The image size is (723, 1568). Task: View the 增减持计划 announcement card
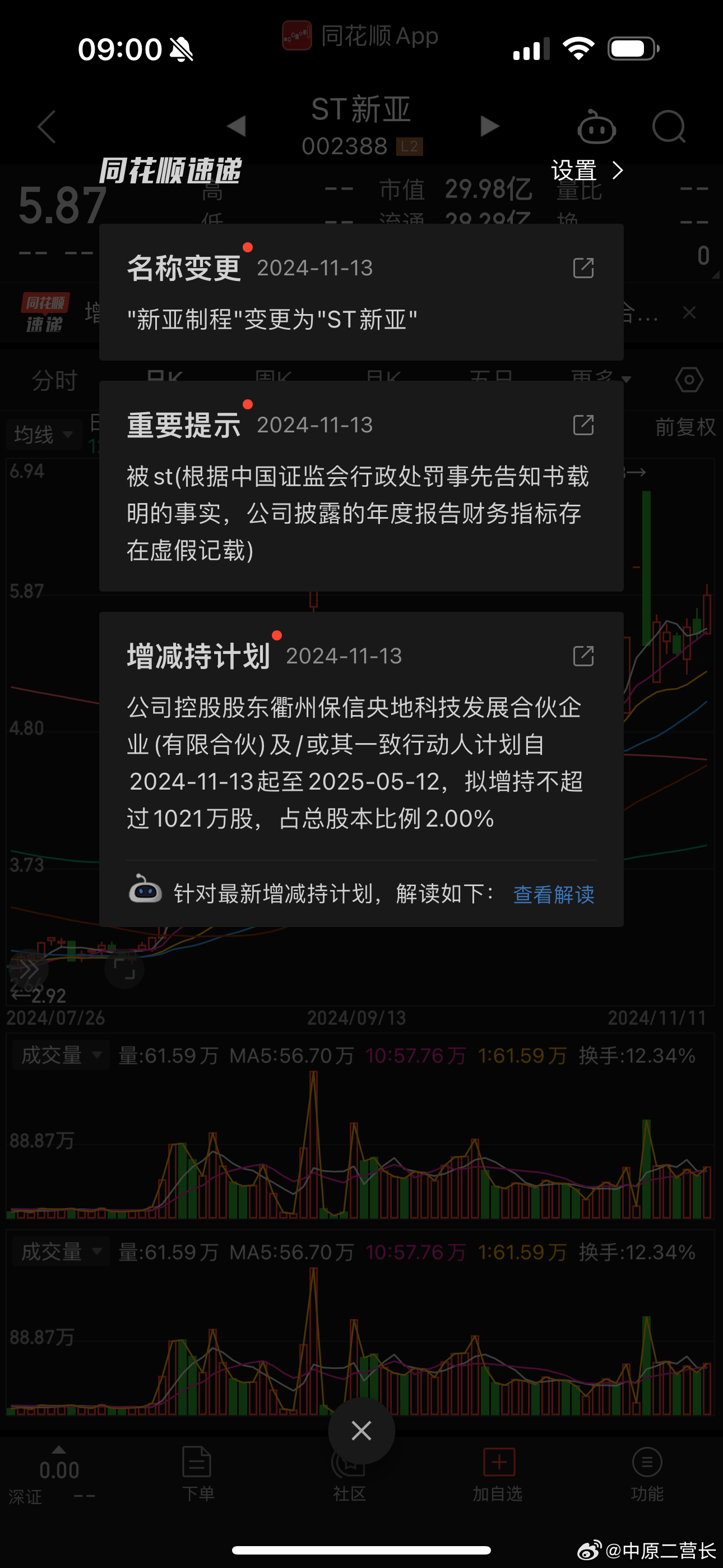point(361,769)
